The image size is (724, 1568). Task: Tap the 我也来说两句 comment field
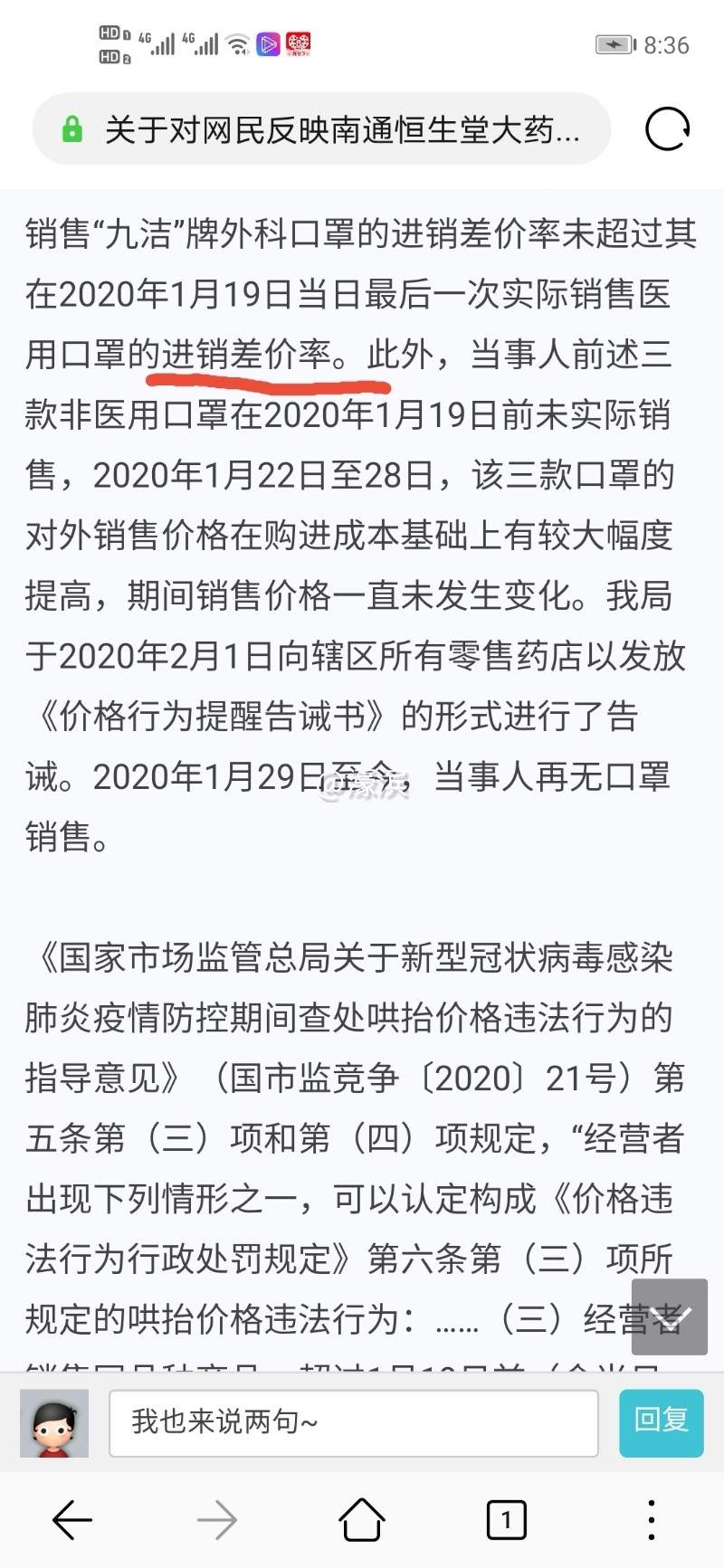(x=353, y=1421)
